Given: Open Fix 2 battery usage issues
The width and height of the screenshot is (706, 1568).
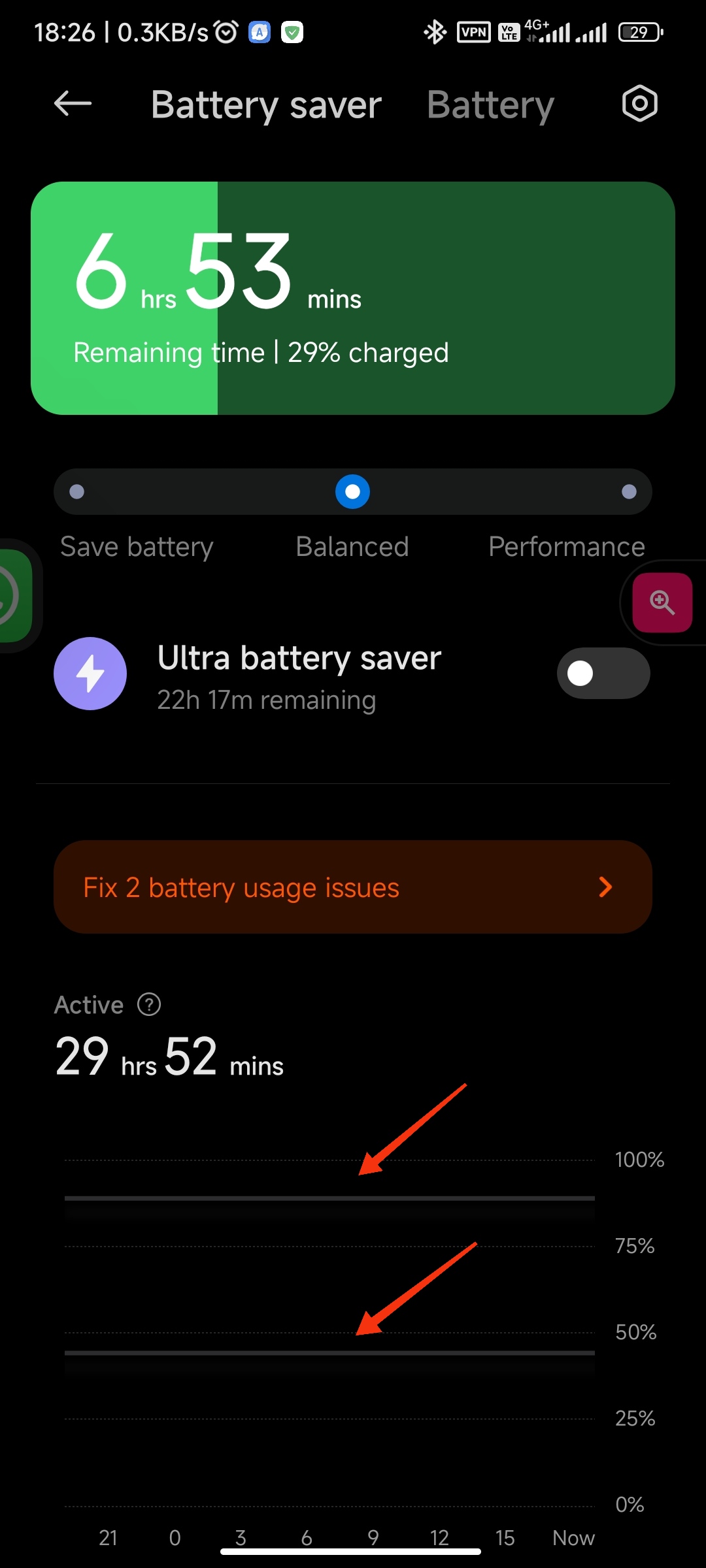Looking at the screenshot, I should [353, 887].
